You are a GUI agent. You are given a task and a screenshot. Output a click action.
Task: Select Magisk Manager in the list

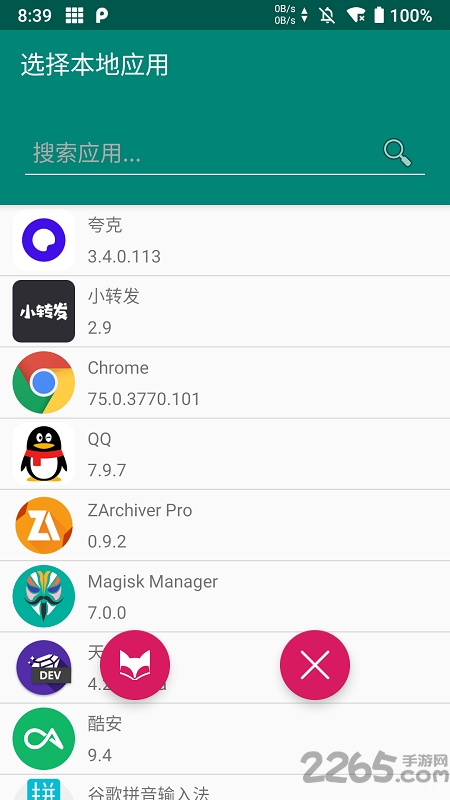(x=225, y=596)
